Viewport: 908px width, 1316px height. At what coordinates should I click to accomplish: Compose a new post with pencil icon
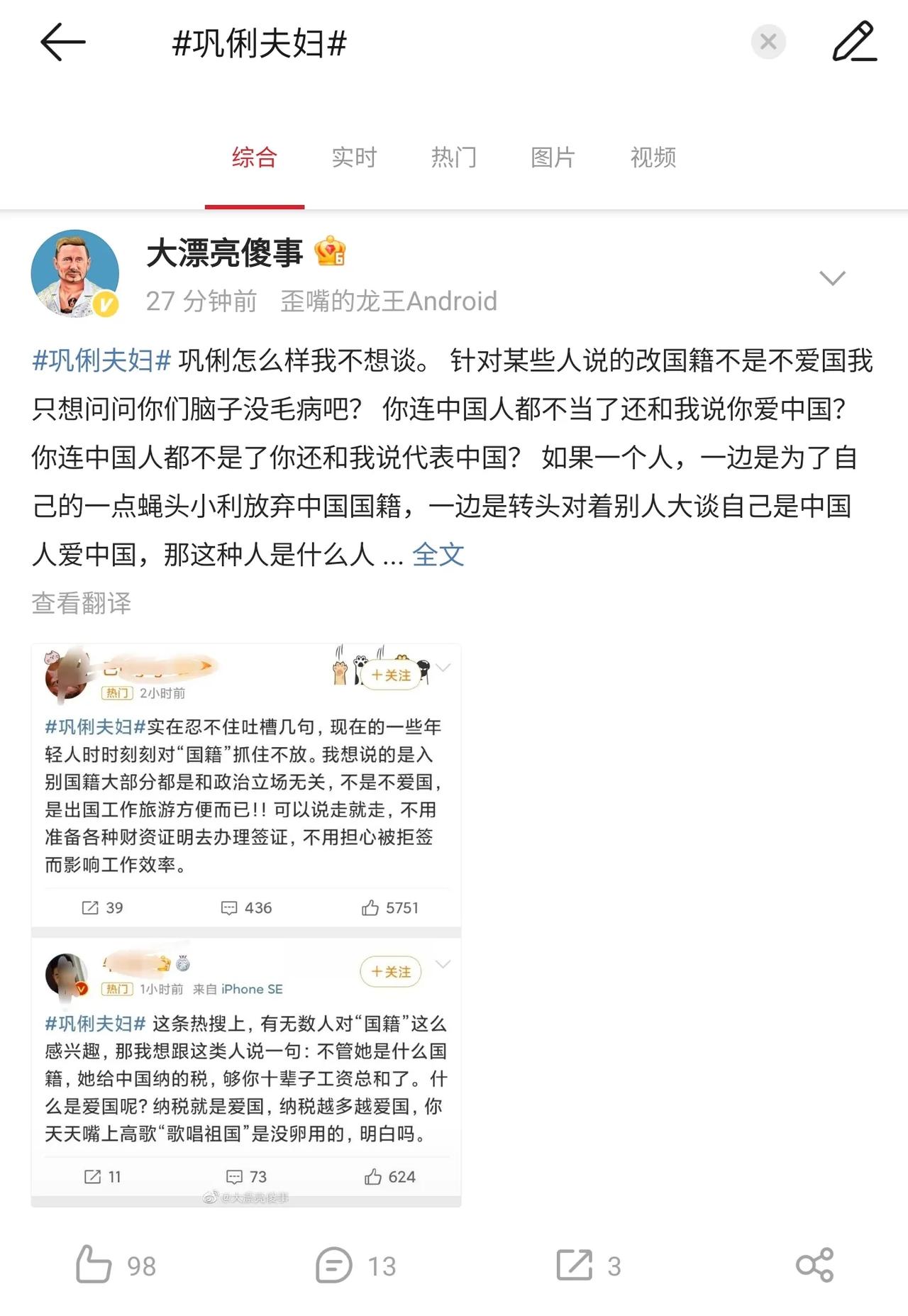854,41
